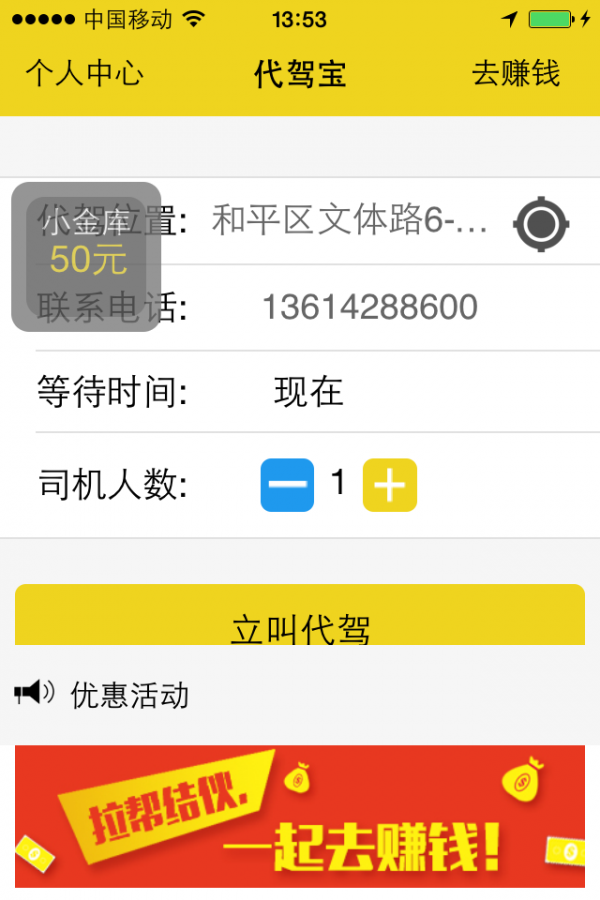This screenshot has width=600, height=900.
Task: Edit the contact phone number field
Action: [x=369, y=307]
